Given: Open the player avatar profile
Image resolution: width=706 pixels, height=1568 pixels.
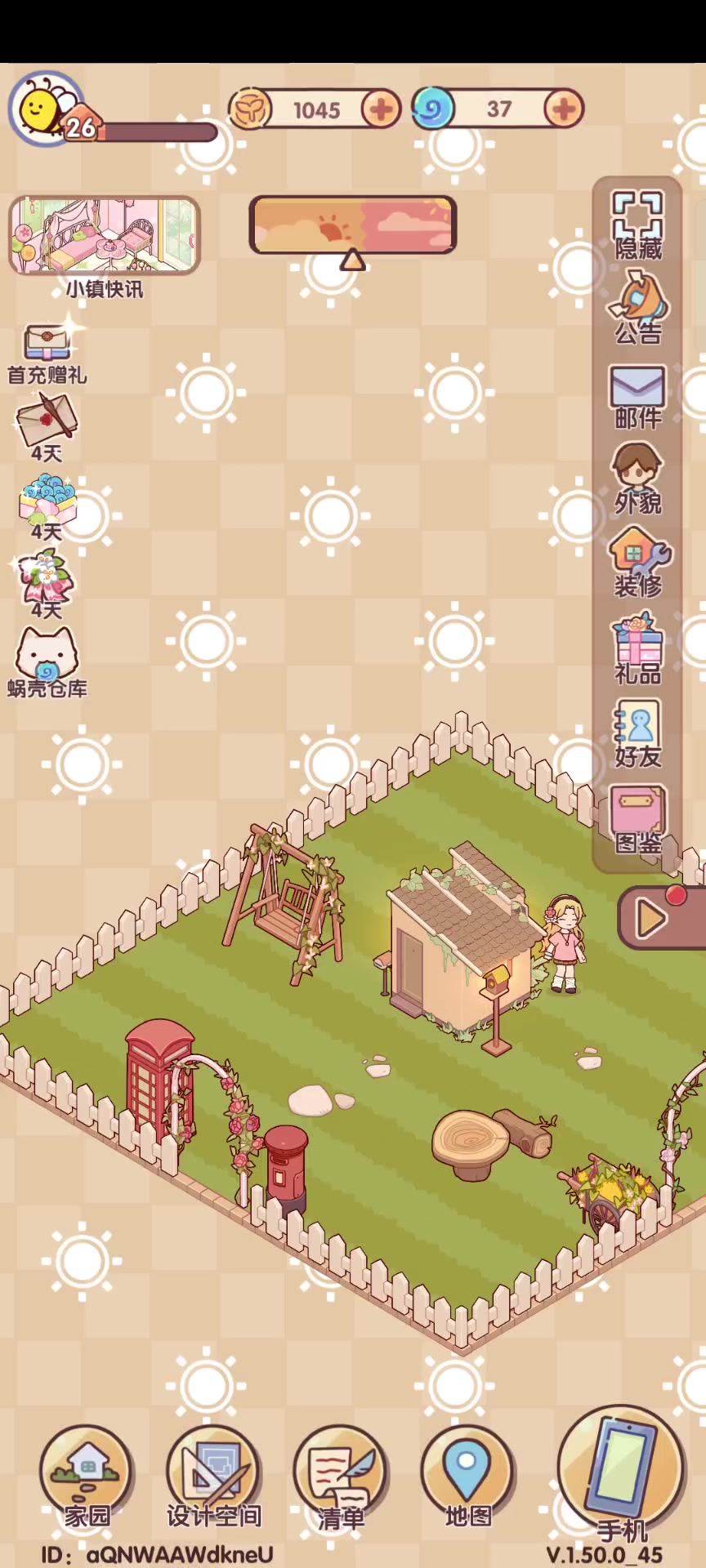Looking at the screenshot, I should tap(42, 109).
